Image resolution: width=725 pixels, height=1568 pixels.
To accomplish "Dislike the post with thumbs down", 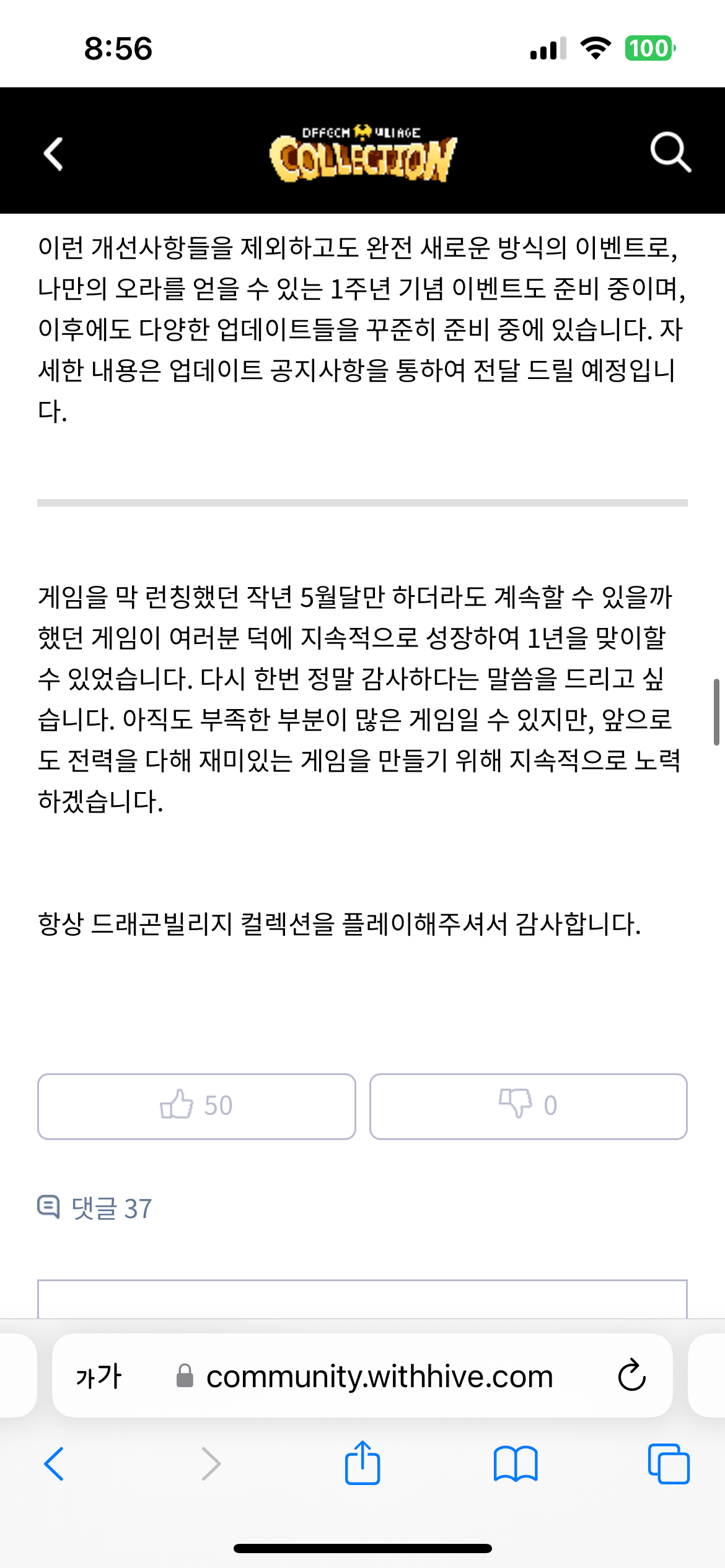I will (528, 1106).
